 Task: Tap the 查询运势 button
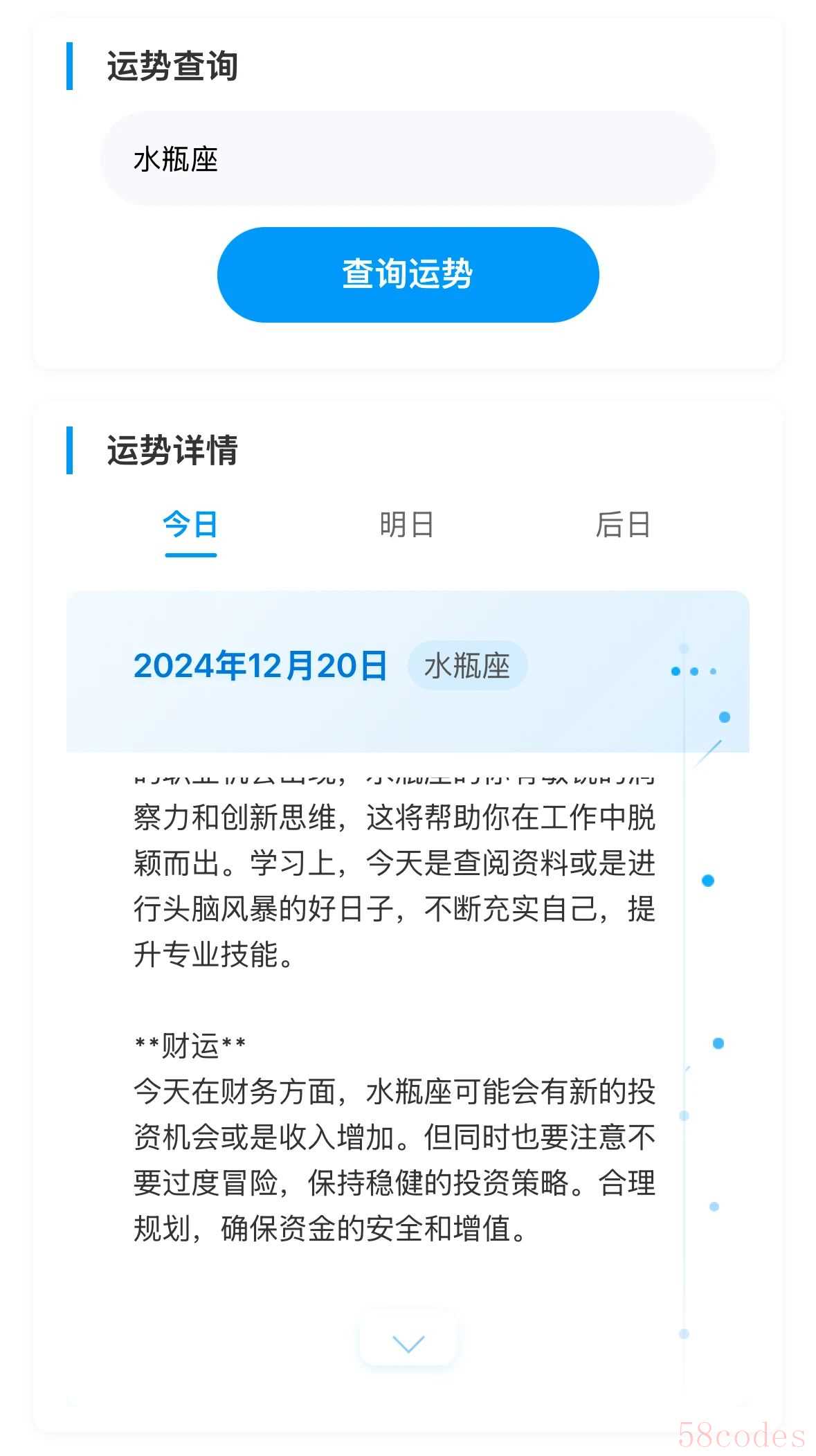(x=408, y=274)
